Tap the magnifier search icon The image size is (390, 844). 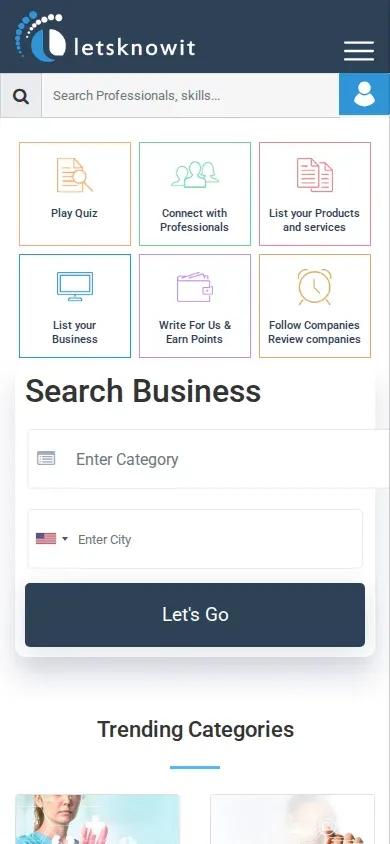(x=21, y=96)
